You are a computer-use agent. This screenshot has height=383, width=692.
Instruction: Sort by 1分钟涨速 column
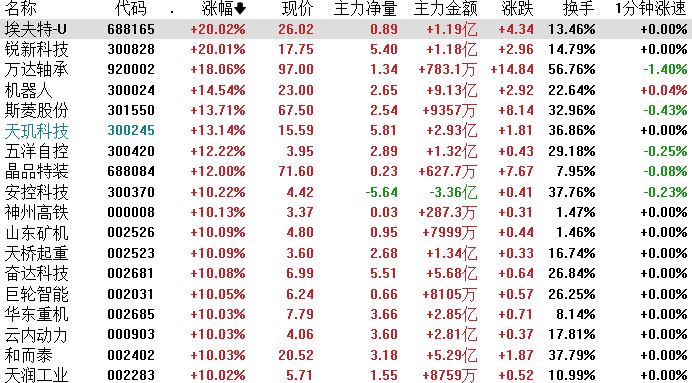point(651,8)
